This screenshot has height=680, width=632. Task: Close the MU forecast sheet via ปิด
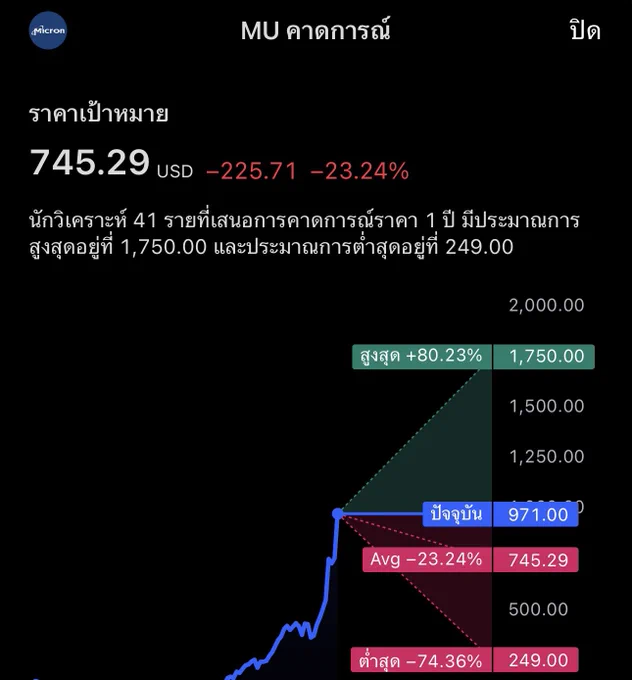coord(585,30)
